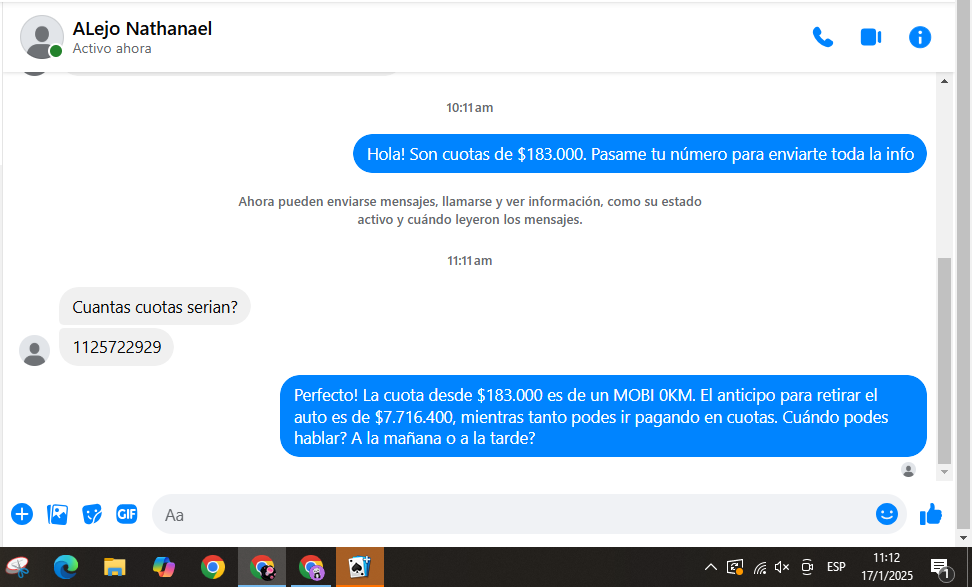972x587 pixels.
Task: Show hidden system tray icons
Action: 710,567
